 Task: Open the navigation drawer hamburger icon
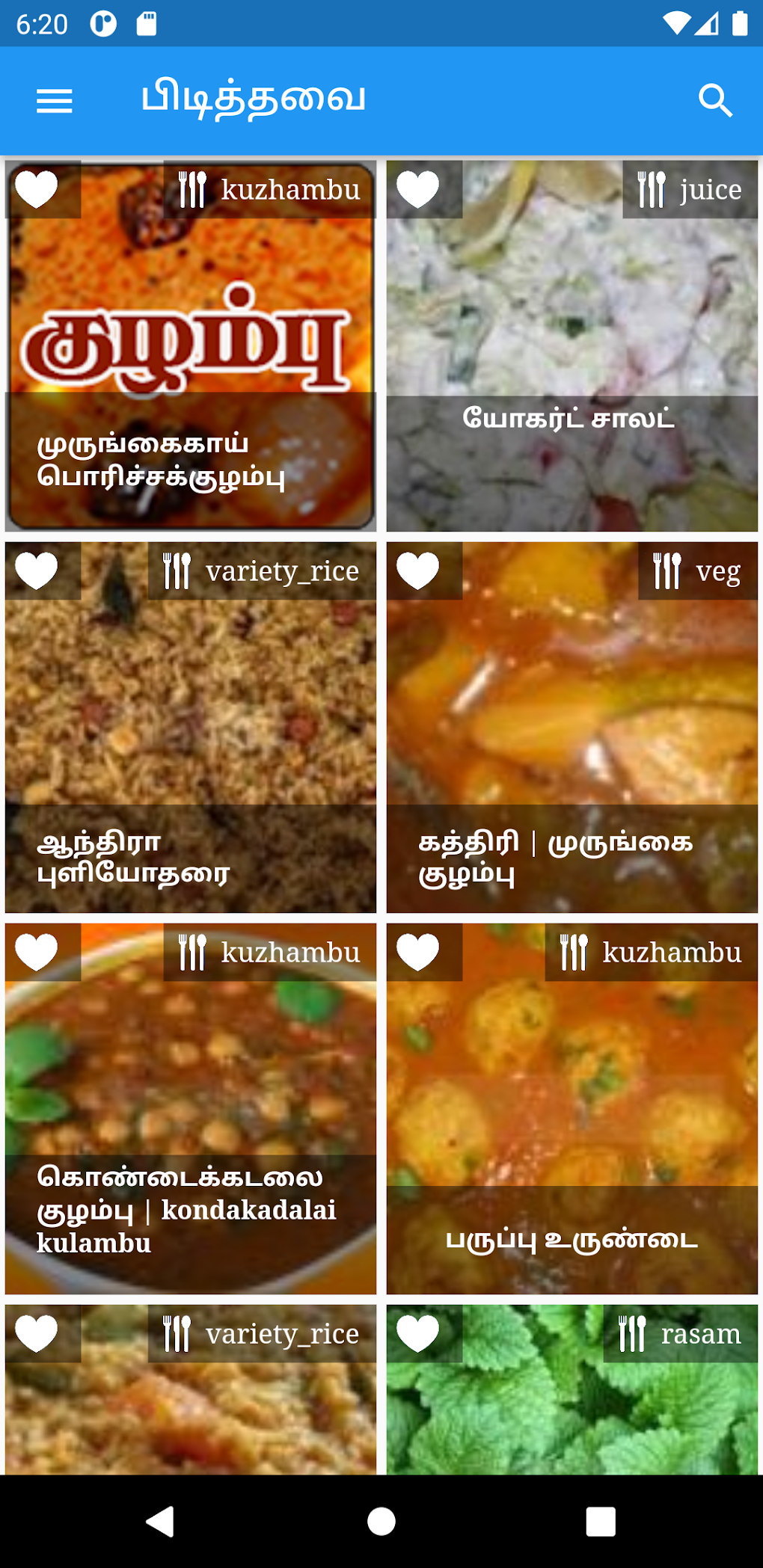tap(53, 101)
